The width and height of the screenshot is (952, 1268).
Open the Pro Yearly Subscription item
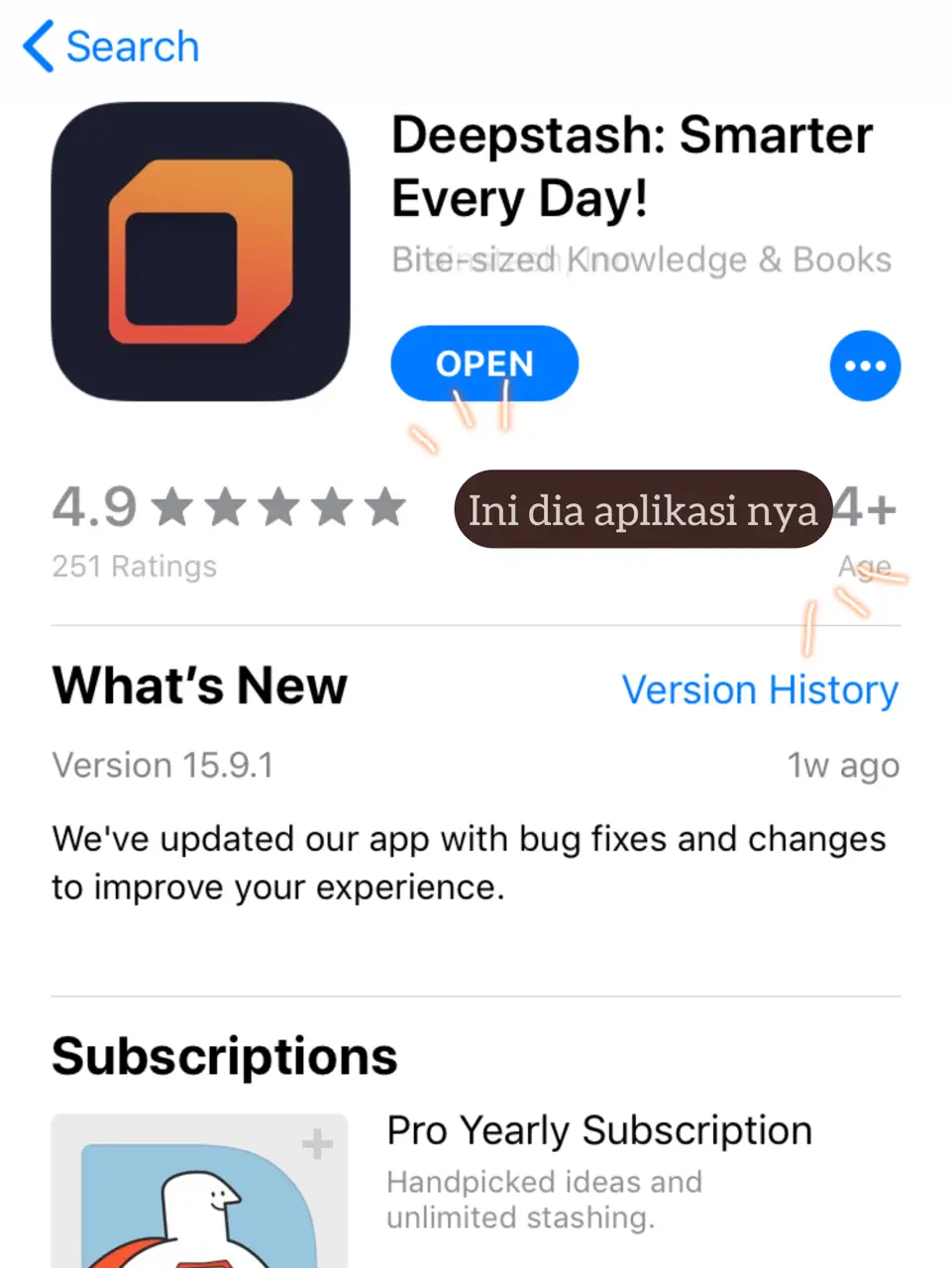coord(599,1130)
